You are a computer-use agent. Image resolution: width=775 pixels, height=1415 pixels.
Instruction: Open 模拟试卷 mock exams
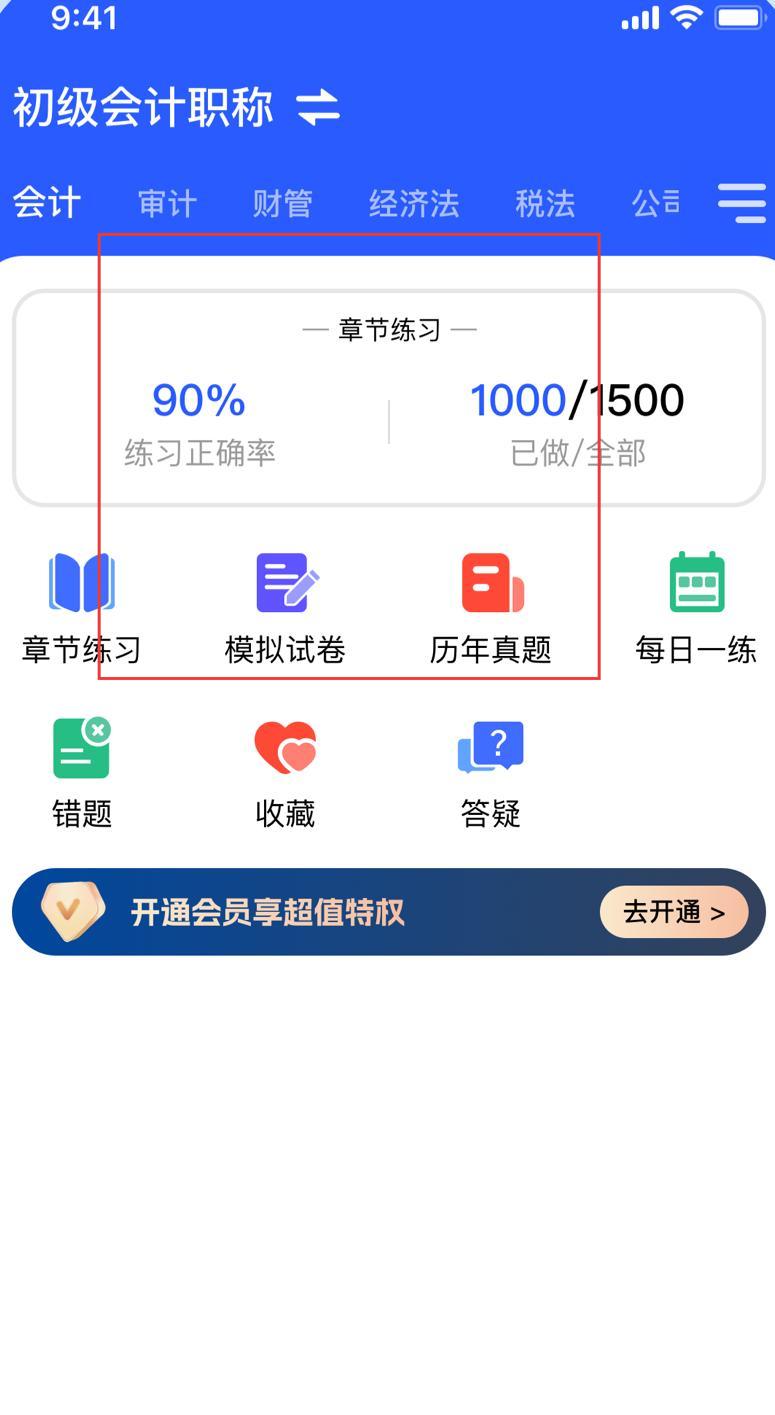[286, 606]
